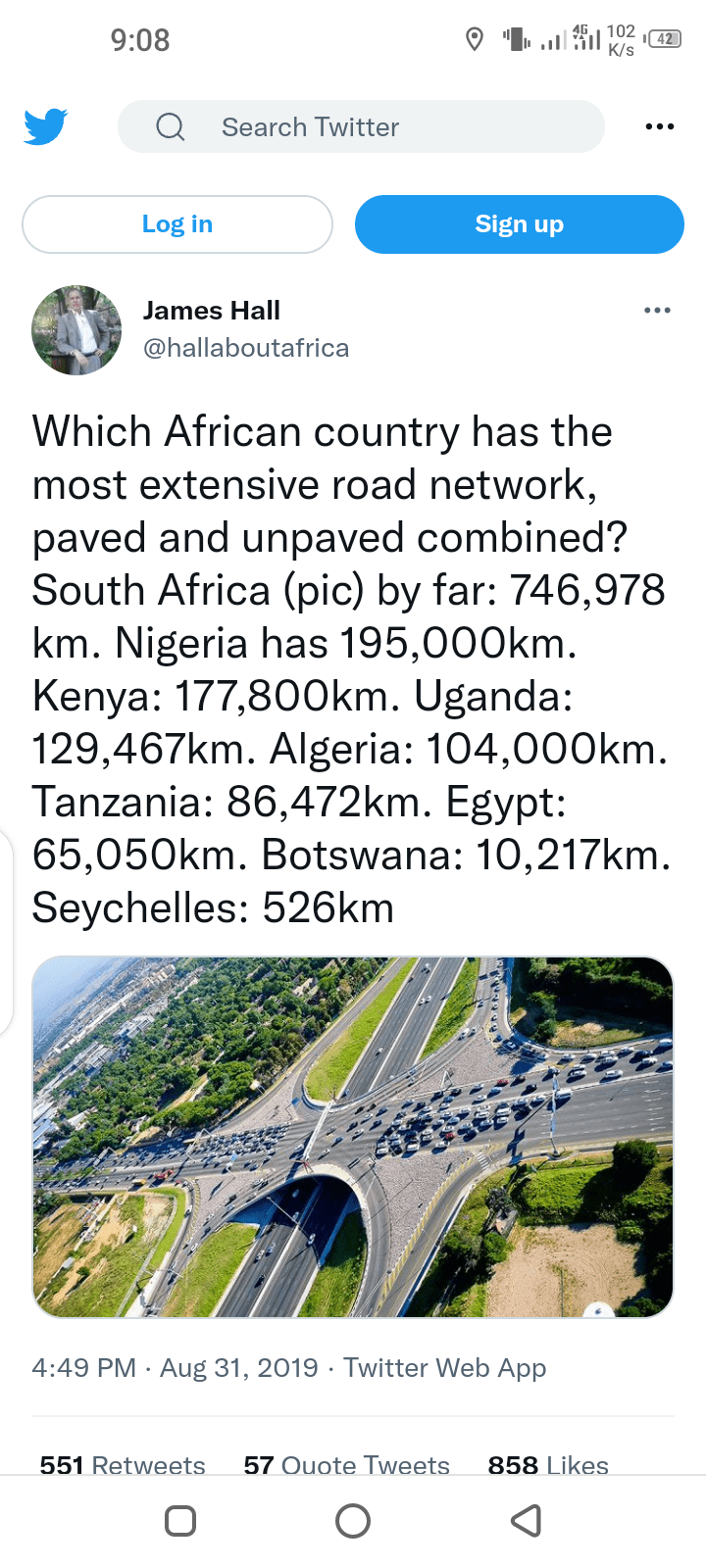
Task: Tap the Sign up button
Action: click(x=519, y=224)
